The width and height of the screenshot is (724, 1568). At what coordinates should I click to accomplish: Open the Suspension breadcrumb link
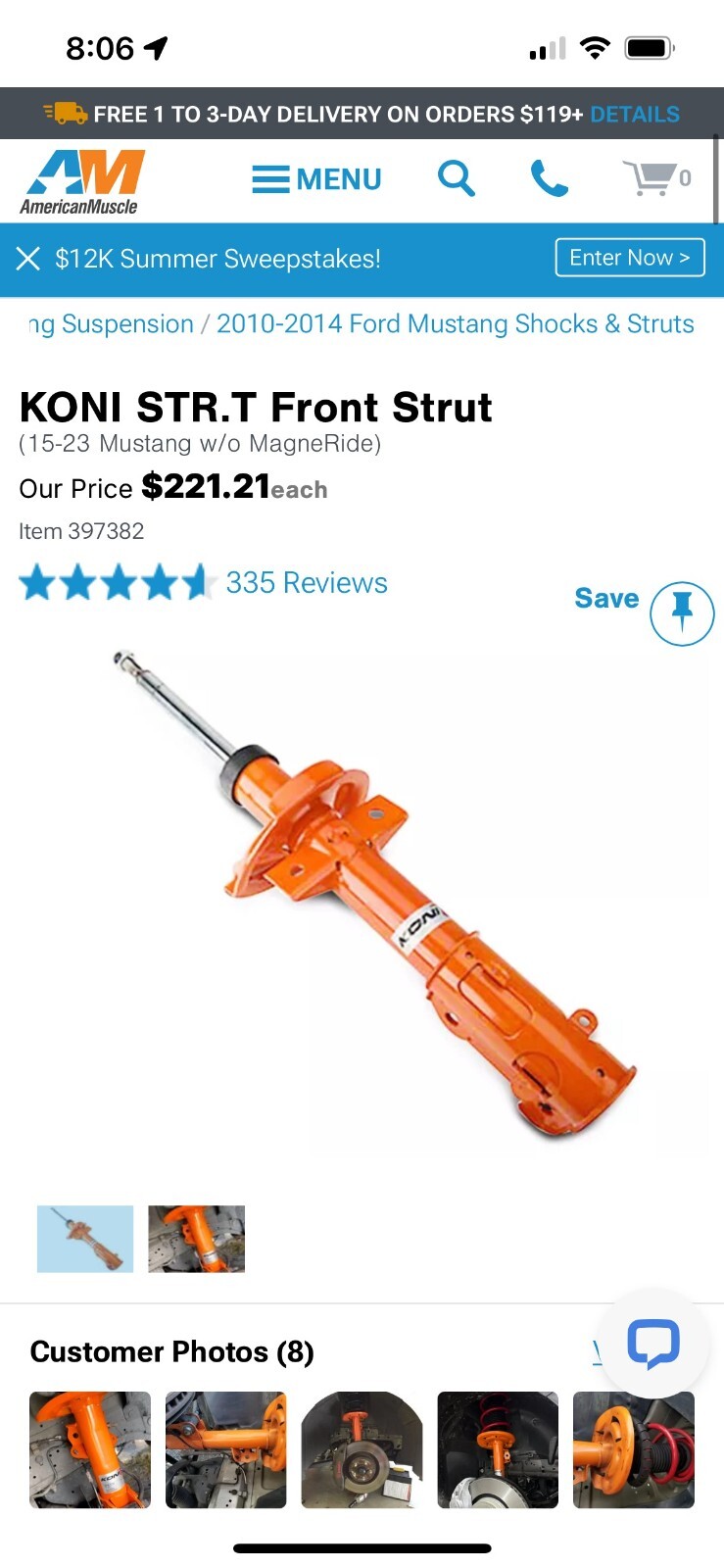[113, 324]
